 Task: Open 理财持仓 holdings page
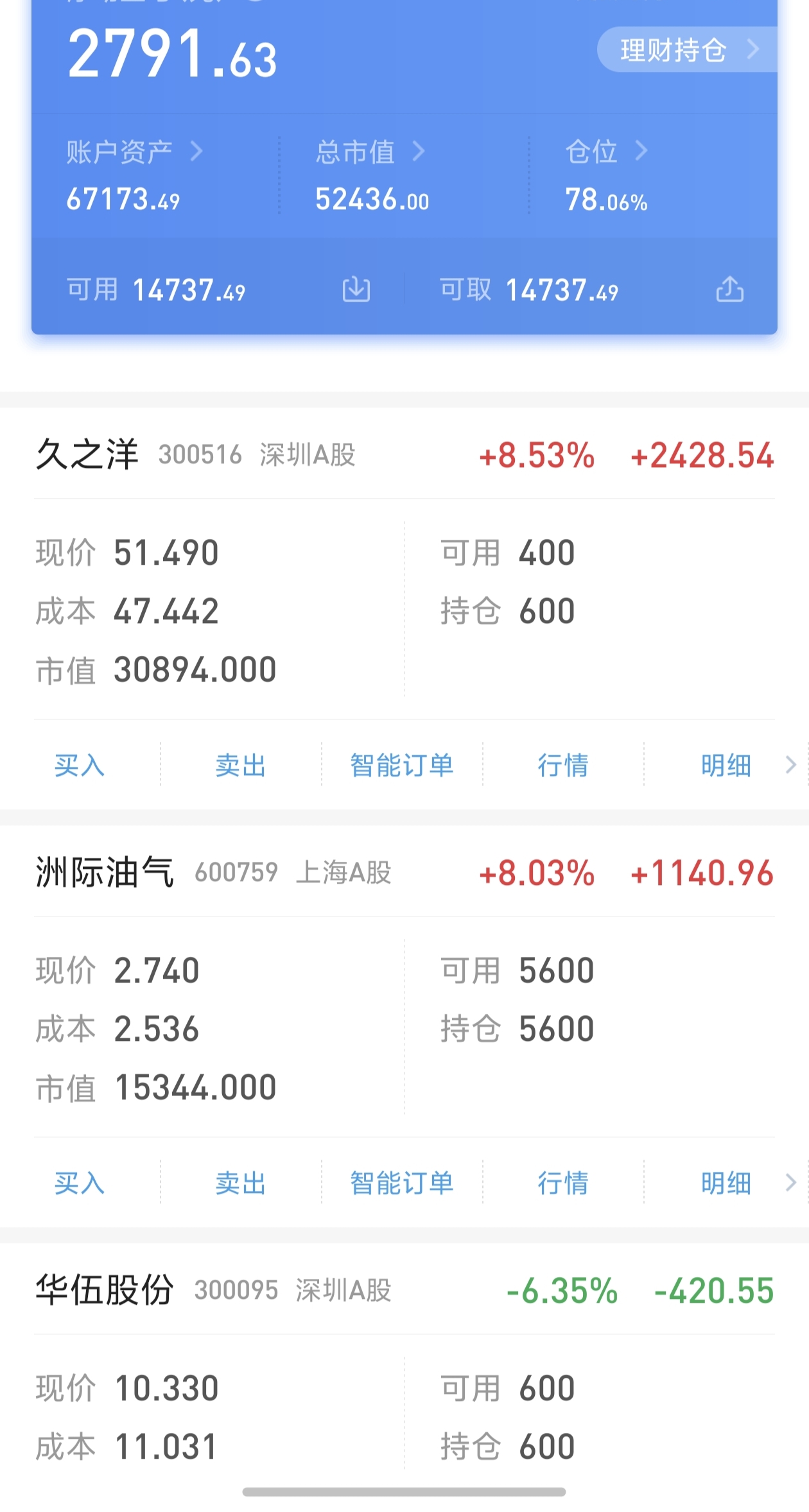687,50
